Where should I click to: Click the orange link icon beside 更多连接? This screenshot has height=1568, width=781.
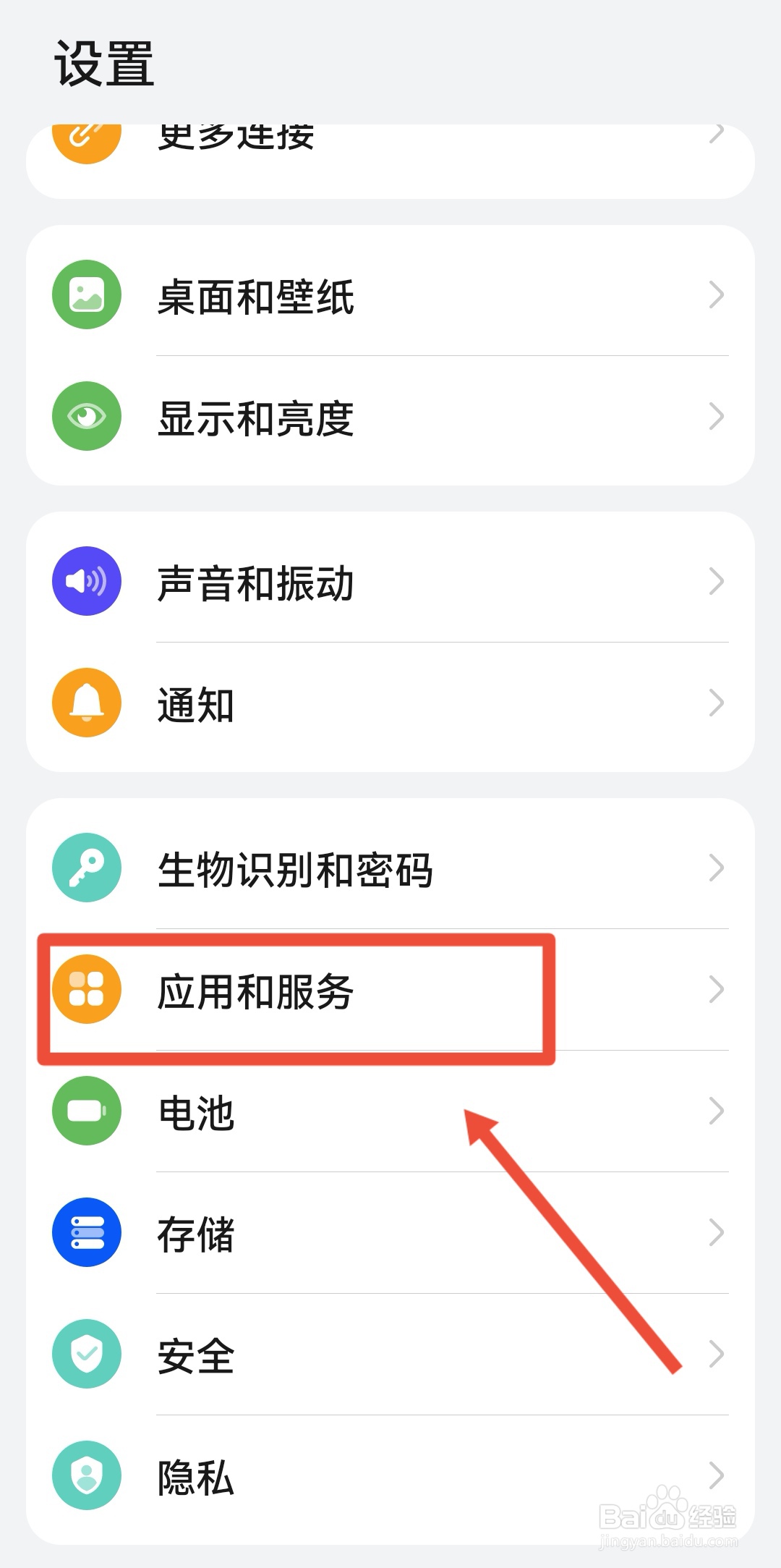pyautogui.click(x=85, y=137)
